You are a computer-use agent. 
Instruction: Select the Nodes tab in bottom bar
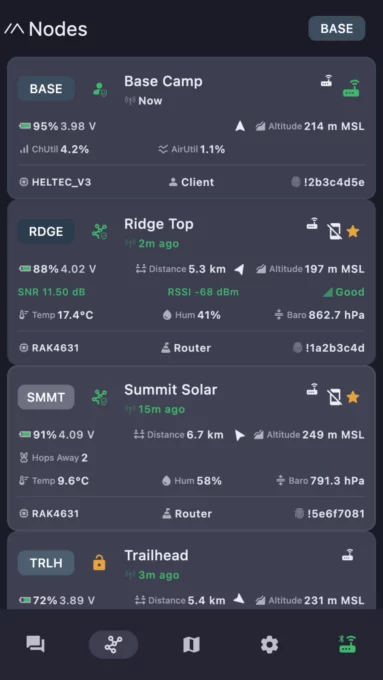pos(114,644)
